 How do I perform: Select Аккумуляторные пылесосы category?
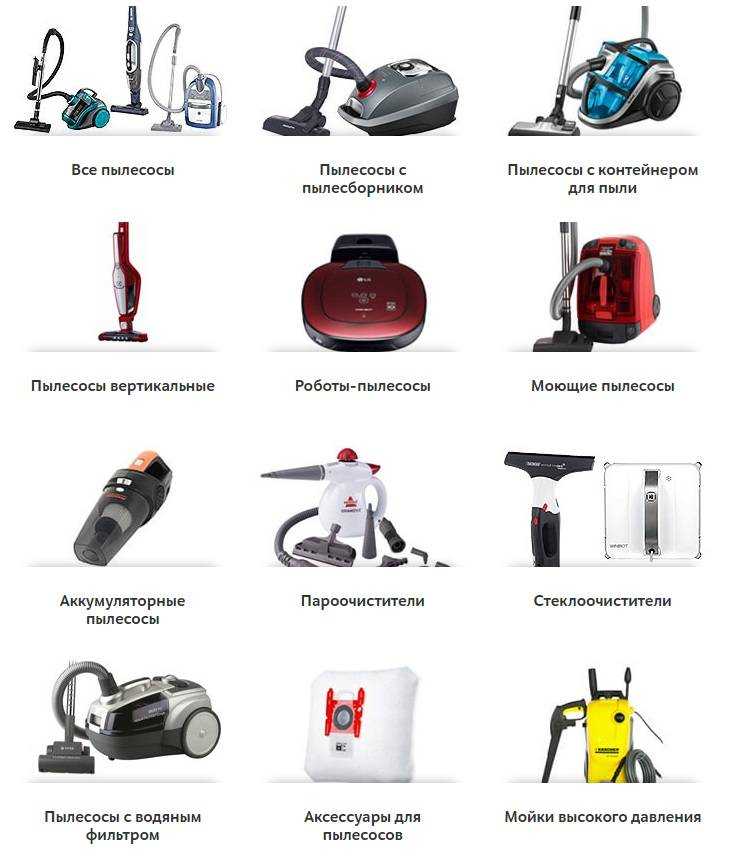tap(123, 610)
